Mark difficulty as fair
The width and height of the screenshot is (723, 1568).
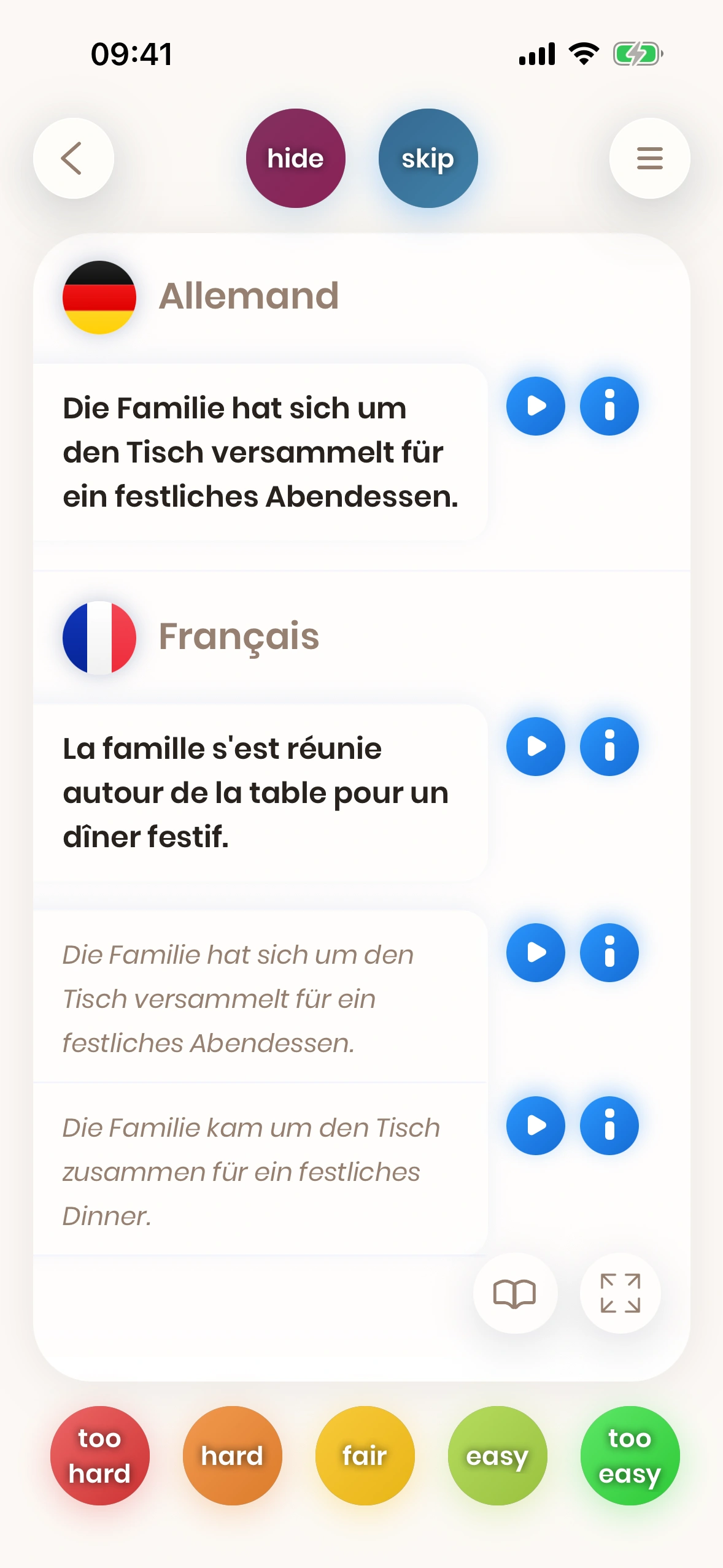[x=365, y=1456]
